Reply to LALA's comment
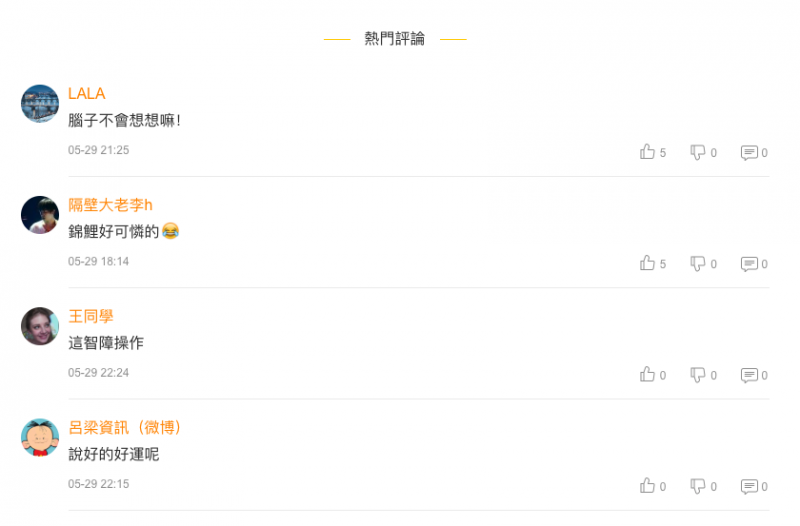 tap(749, 153)
